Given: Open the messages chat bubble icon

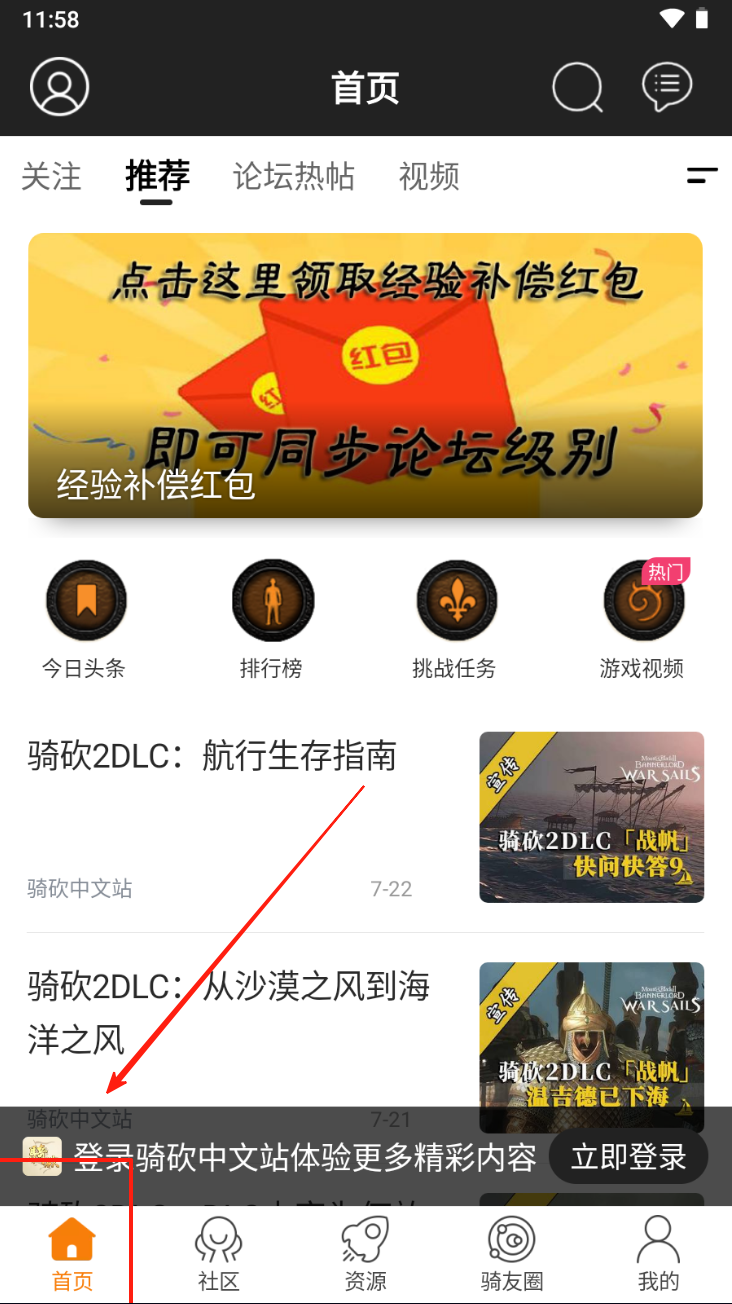Looking at the screenshot, I should [666, 87].
